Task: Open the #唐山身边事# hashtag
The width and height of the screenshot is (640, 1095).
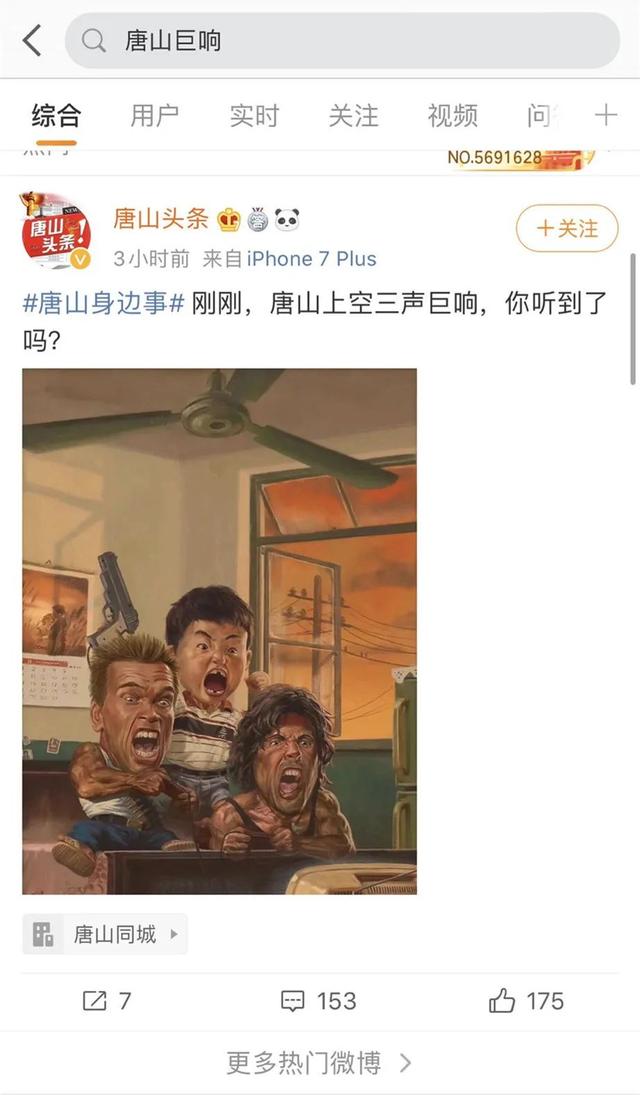Action: coord(104,304)
